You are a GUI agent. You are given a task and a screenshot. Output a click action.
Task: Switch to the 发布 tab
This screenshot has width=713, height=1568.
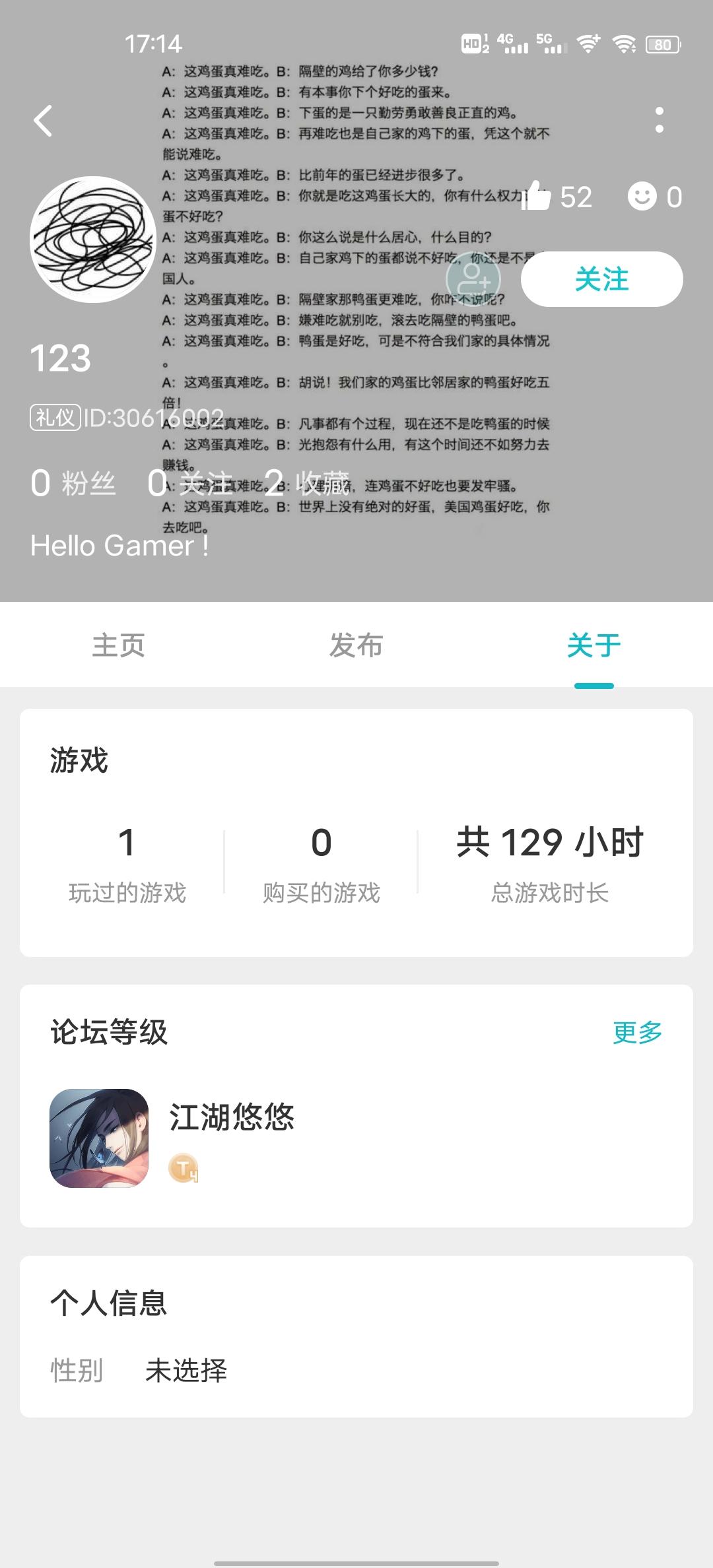(x=356, y=645)
